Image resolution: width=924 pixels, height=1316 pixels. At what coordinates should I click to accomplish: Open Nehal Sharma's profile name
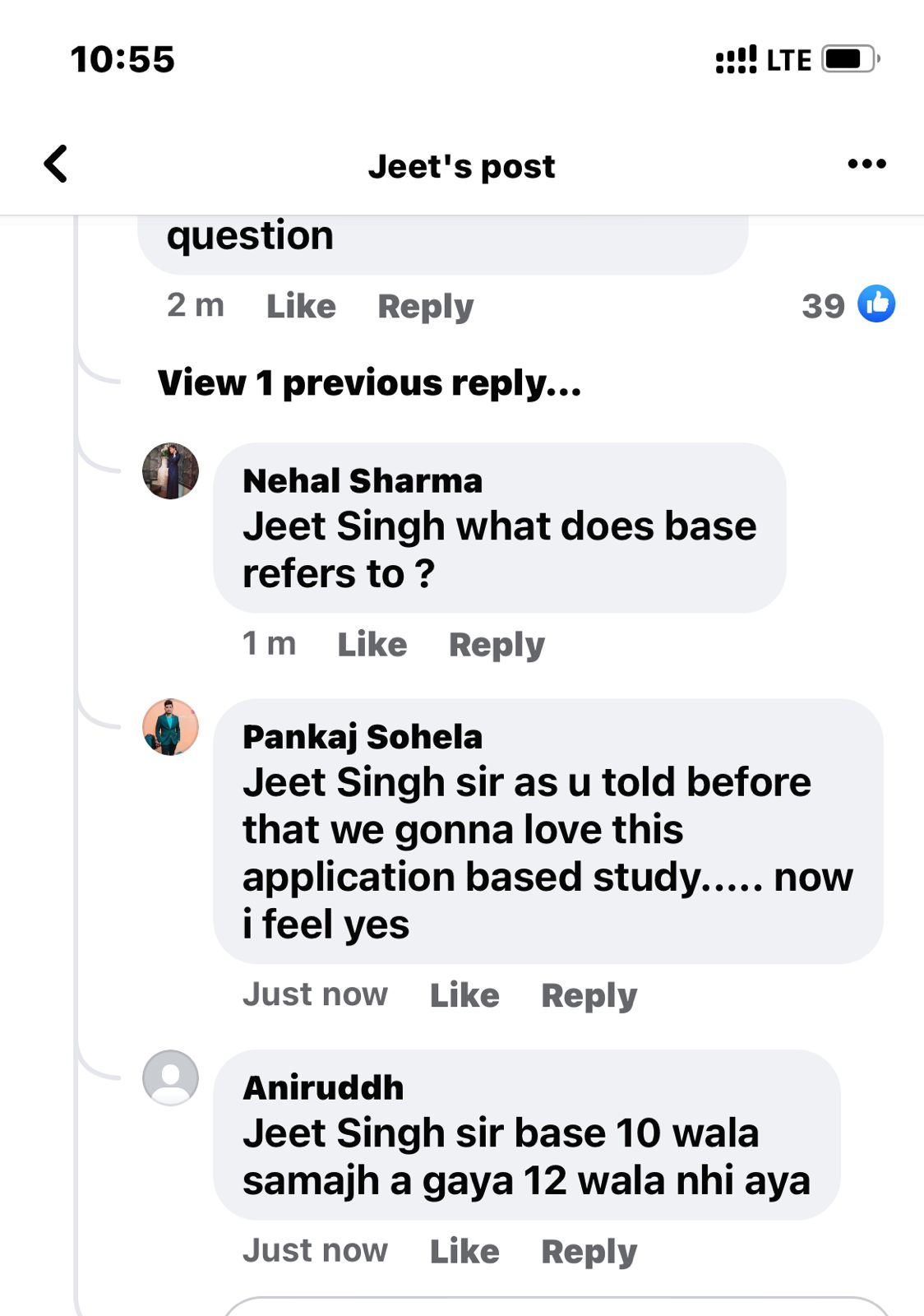pos(363,481)
